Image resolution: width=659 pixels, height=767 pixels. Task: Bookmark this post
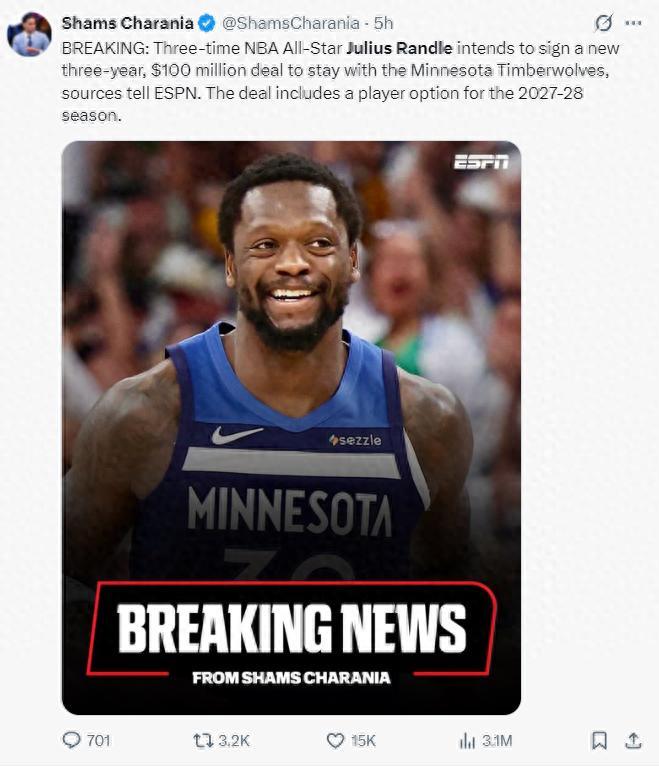tap(599, 740)
